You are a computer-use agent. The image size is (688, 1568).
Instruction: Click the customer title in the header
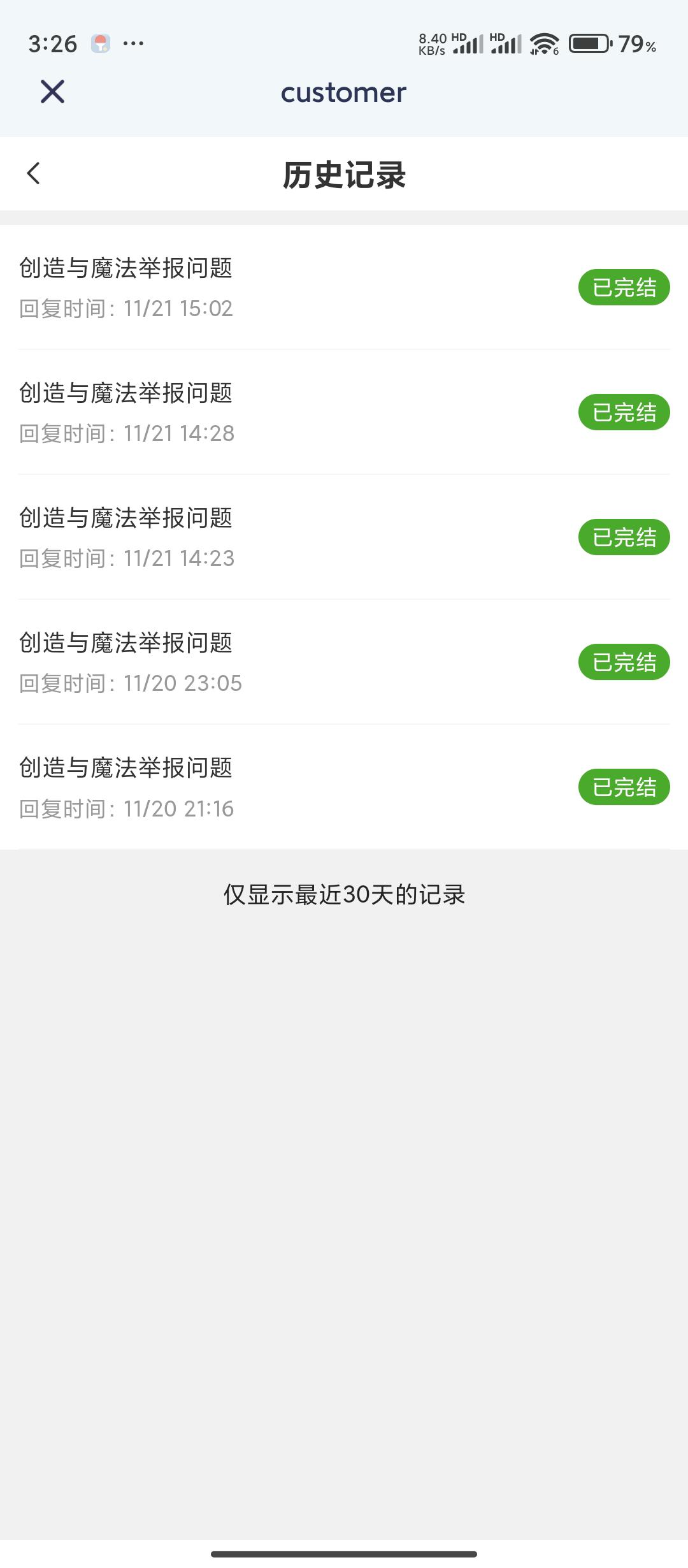[344, 92]
